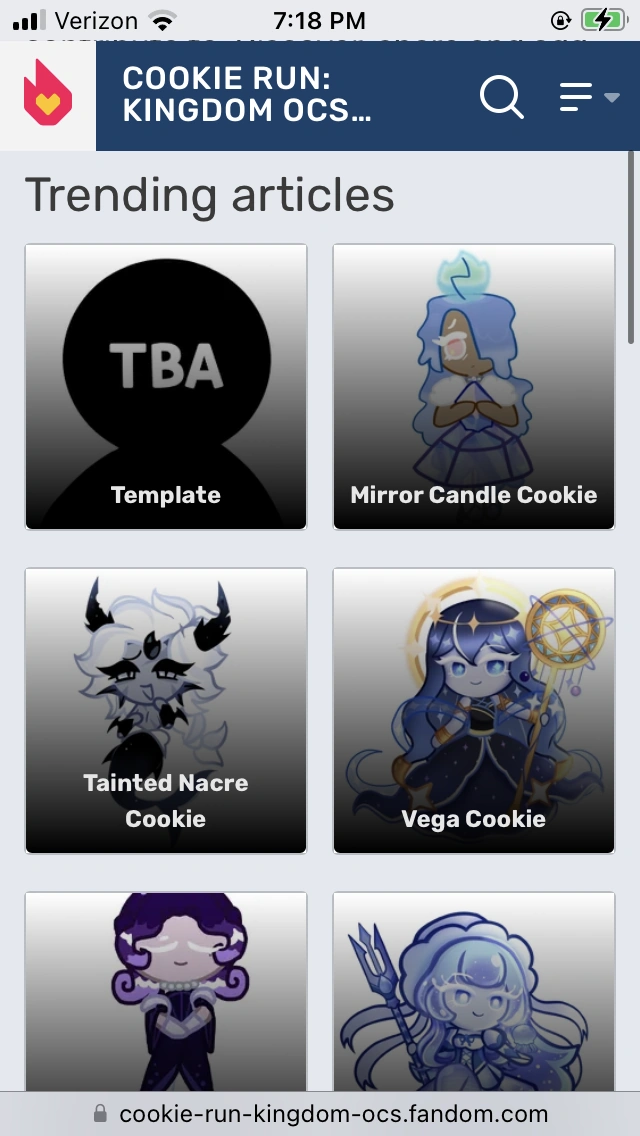Open the purple-haired cookie article card

(166, 991)
